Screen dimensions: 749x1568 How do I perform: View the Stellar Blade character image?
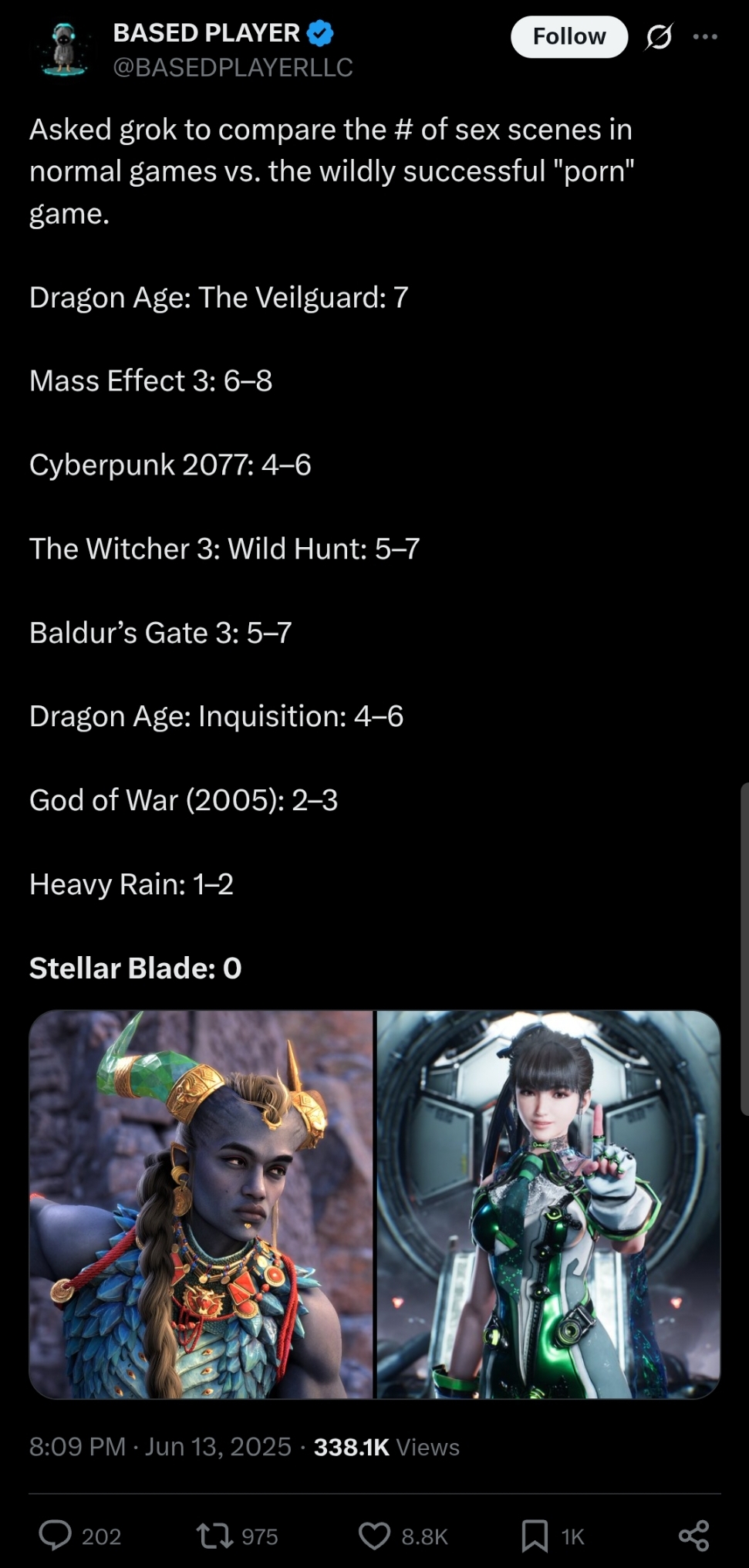(548, 1204)
